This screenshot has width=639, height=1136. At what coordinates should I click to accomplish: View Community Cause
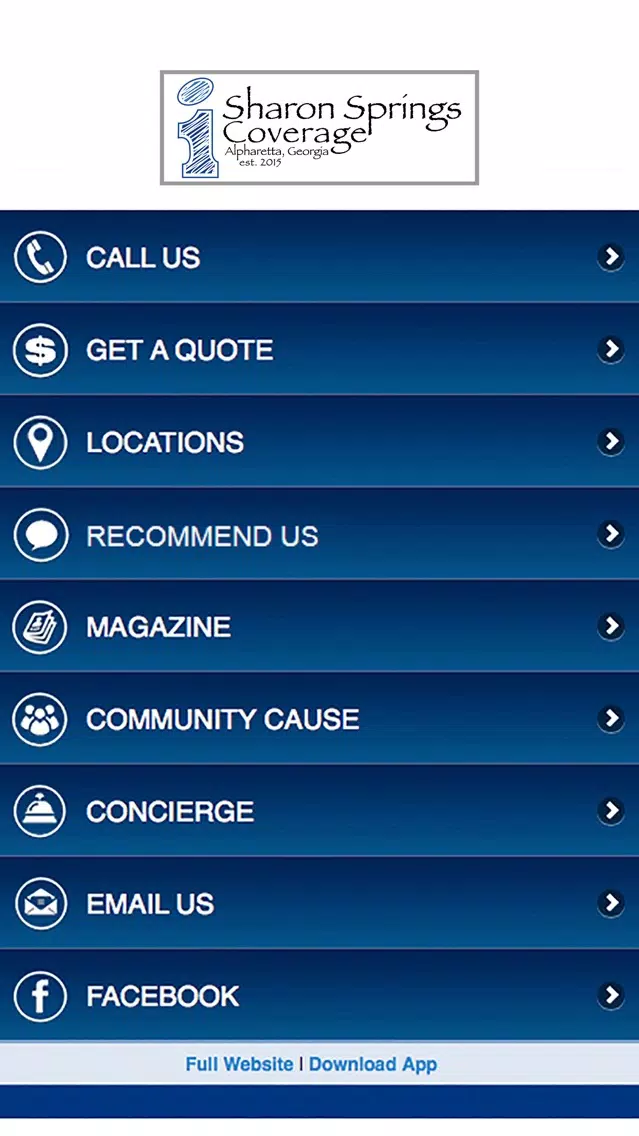tap(320, 719)
